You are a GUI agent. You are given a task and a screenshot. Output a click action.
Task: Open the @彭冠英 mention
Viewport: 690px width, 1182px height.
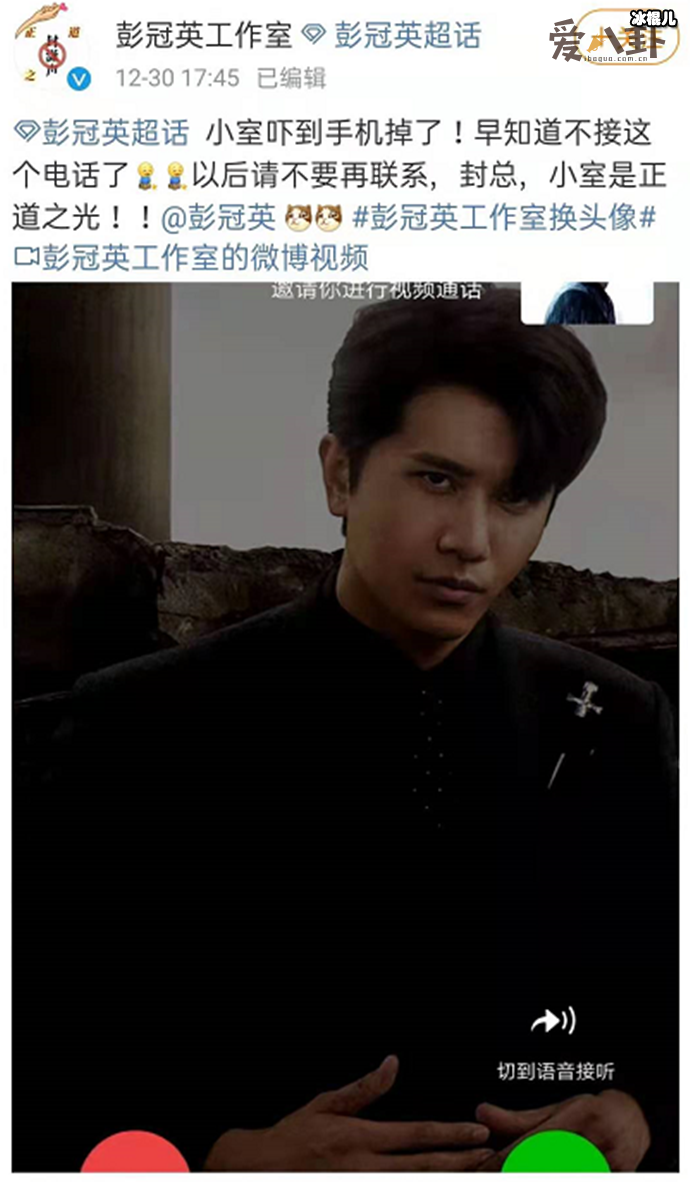(x=217, y=217)
